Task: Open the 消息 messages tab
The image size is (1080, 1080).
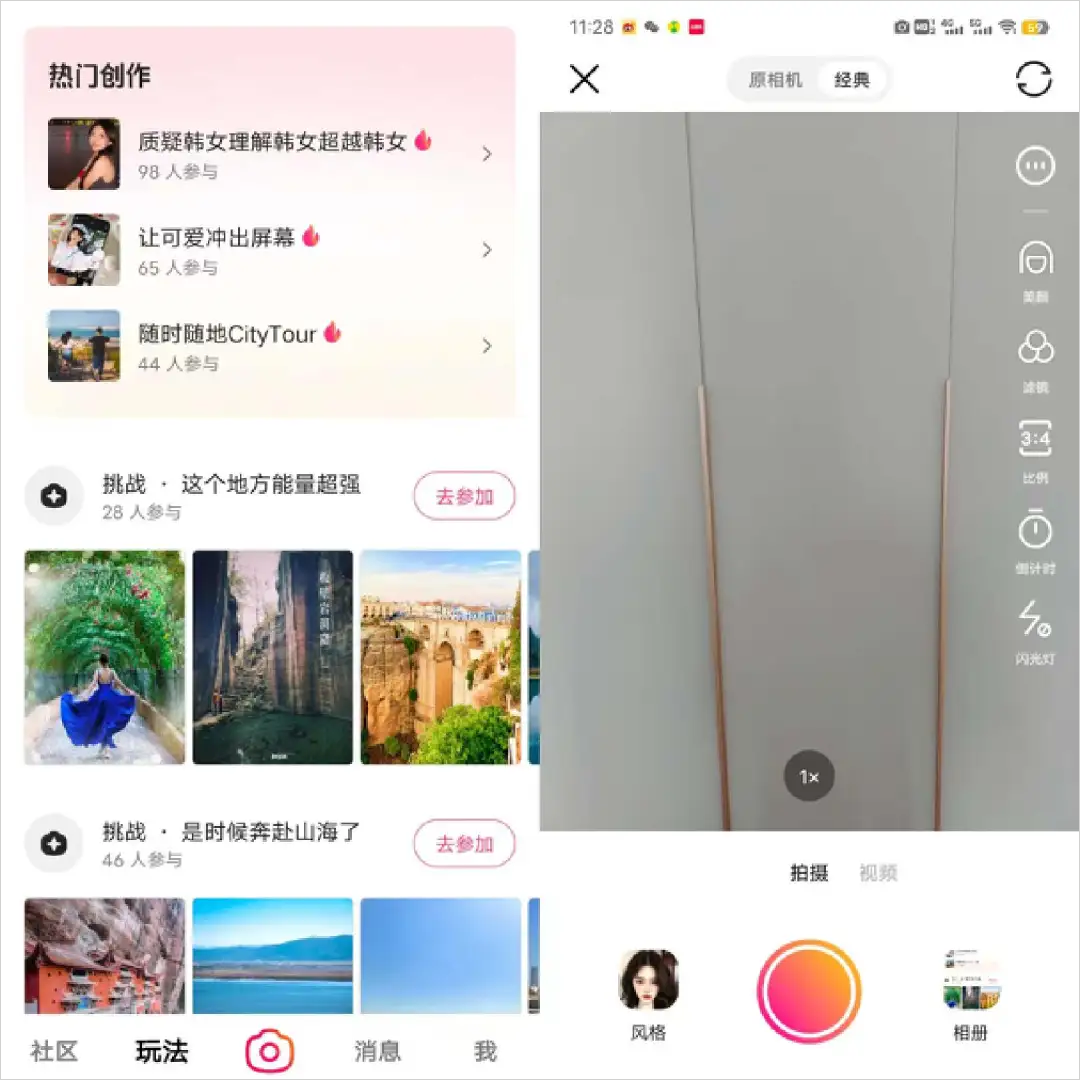Action: (x=377, y=1051)
